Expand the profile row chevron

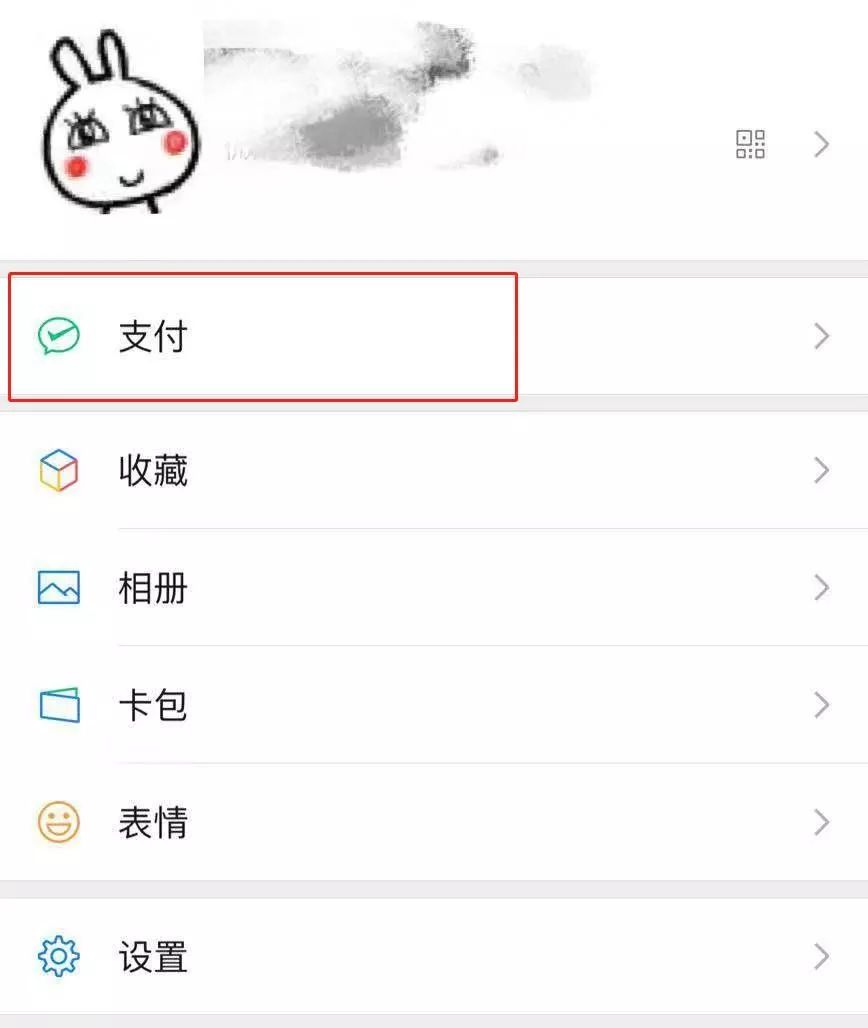pyautogui.click(x=822, y=146)
